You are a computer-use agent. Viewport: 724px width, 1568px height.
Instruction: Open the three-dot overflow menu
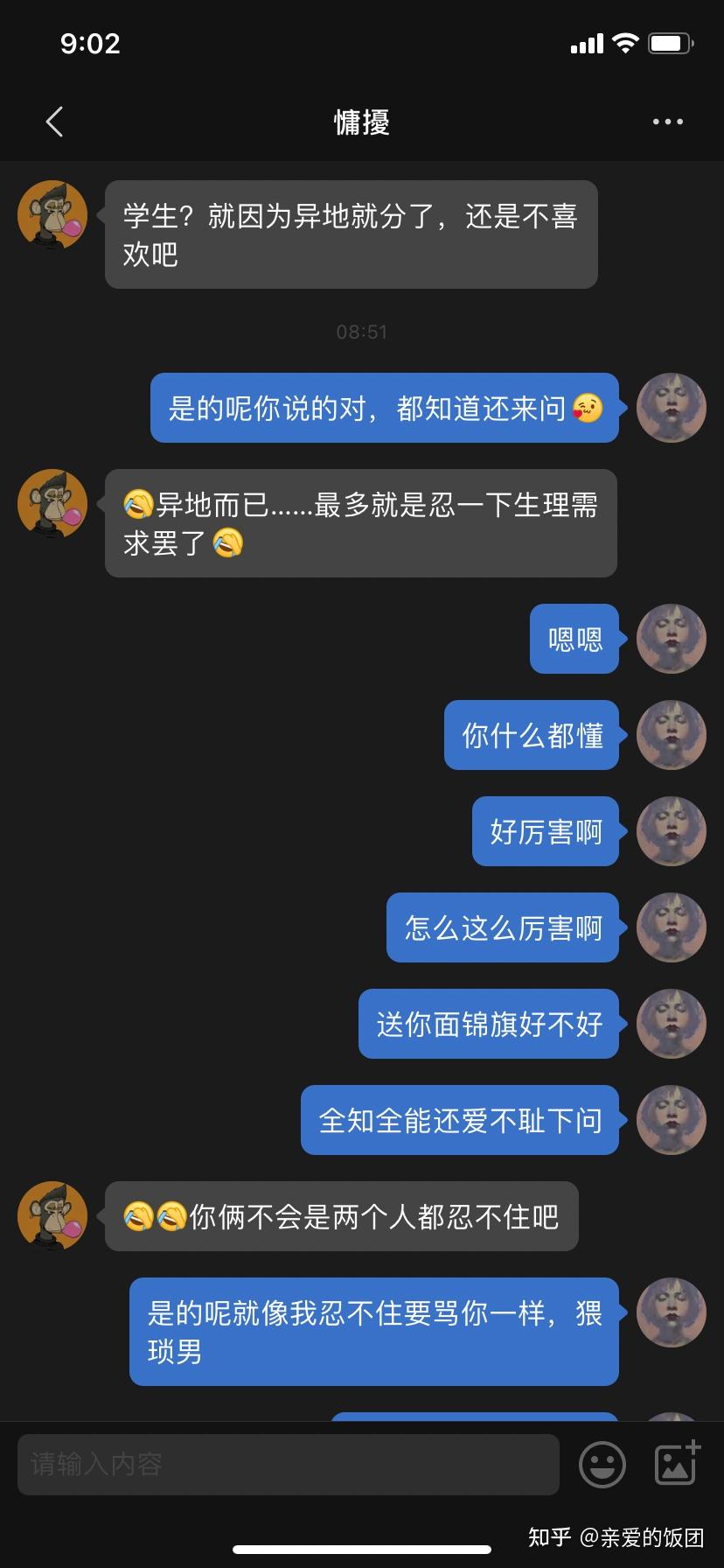[x=667, y=122]
